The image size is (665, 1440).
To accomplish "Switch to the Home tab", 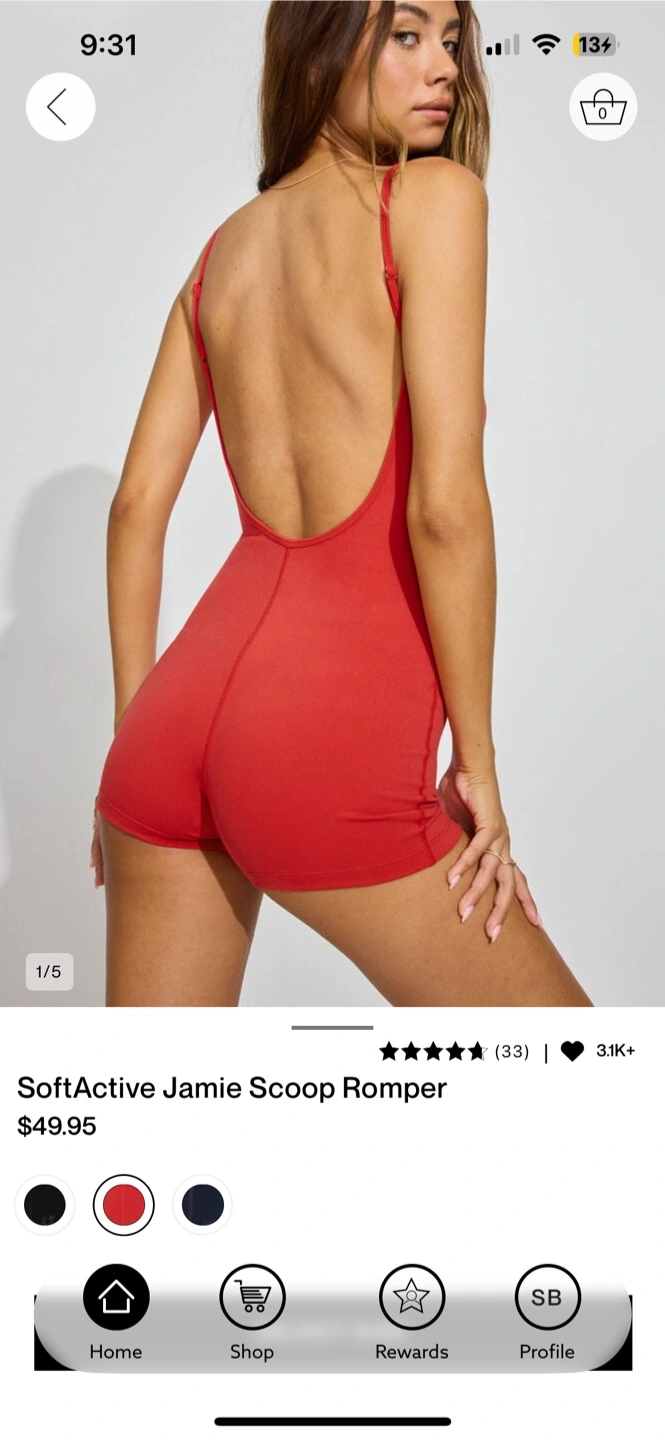I will click(116, 1313).
